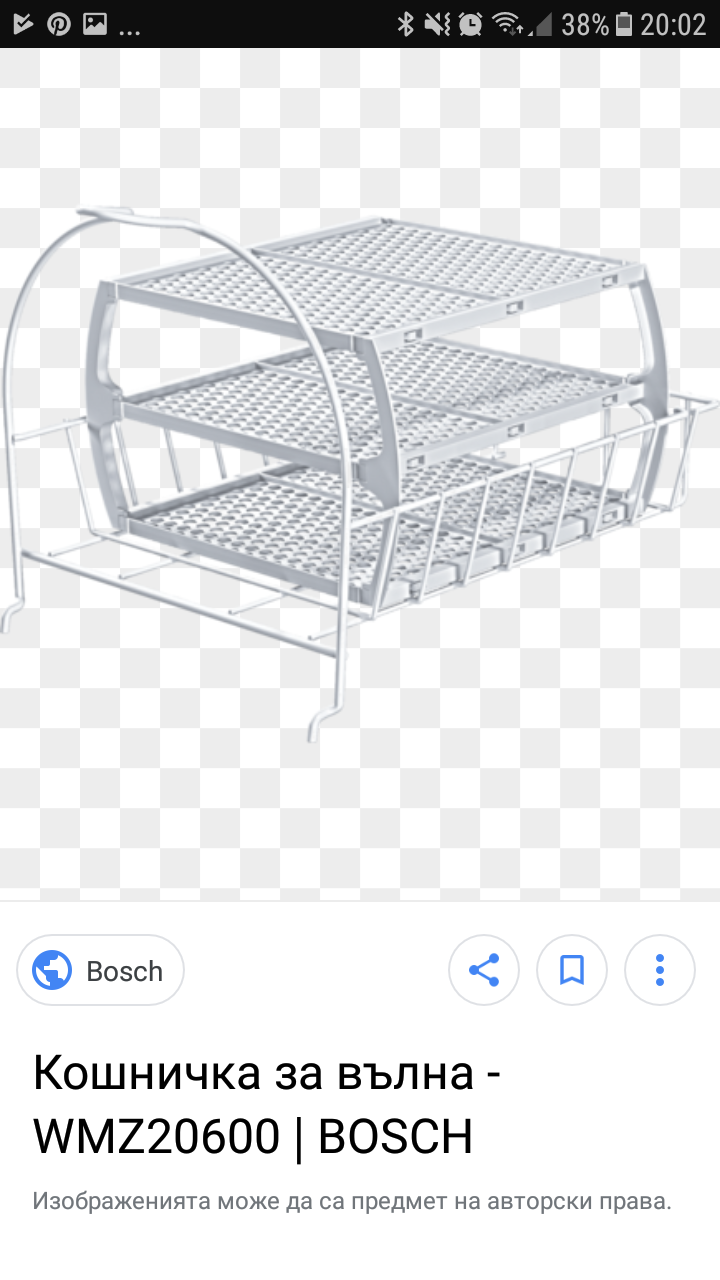Screen dimensions: 720x1280
Task: Share this image result
Action: click(x=484, y=970)
